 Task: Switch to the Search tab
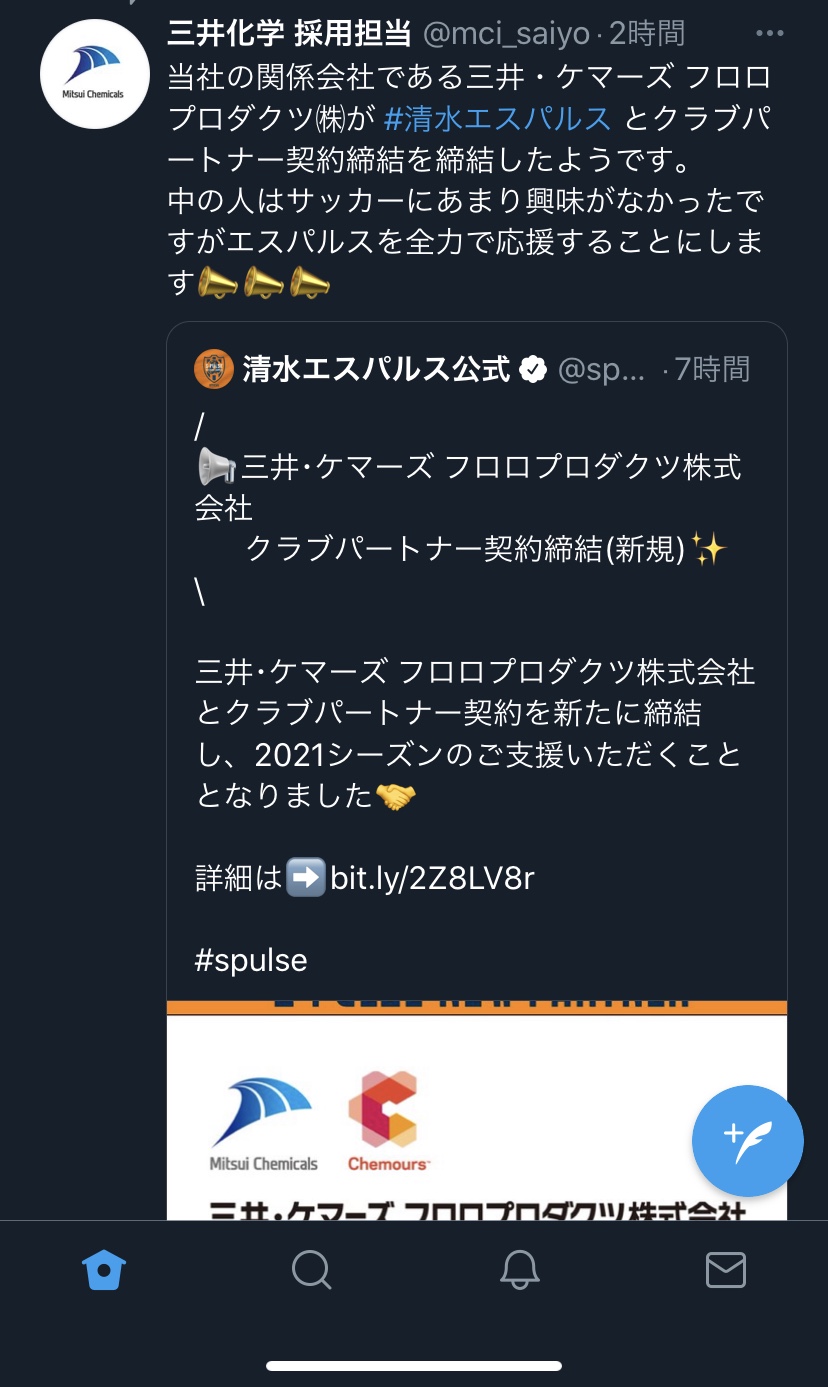click(311, 1270)
